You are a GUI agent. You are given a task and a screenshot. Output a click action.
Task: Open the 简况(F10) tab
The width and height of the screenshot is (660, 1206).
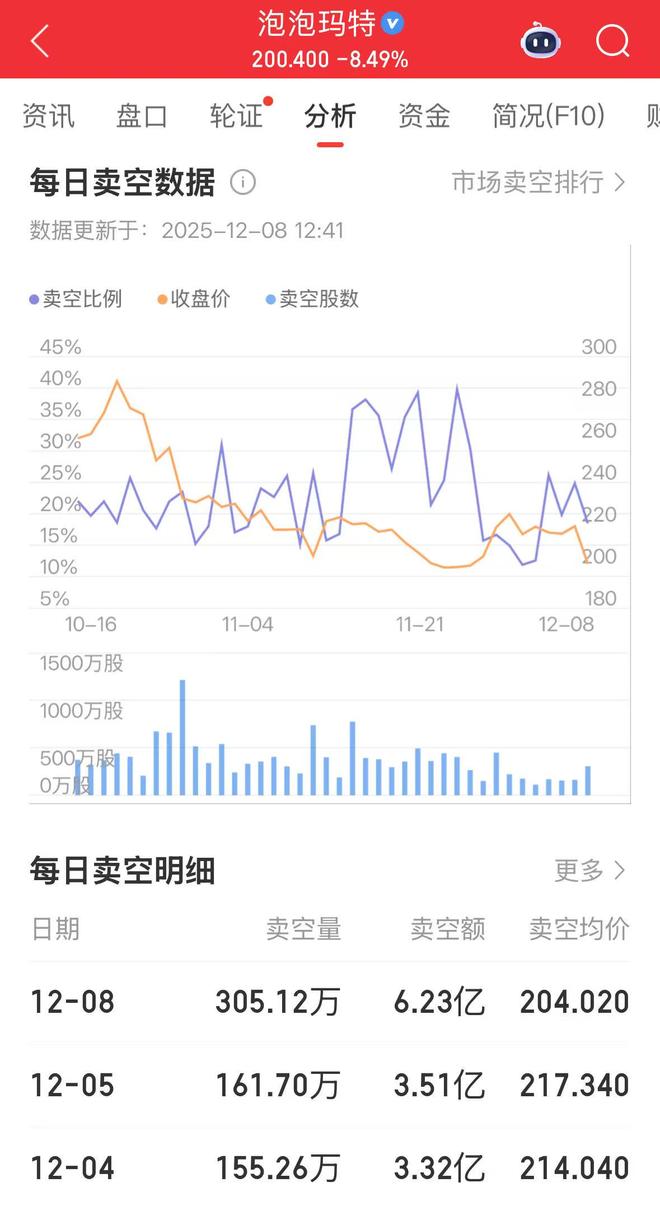click(x=548, y=116)
